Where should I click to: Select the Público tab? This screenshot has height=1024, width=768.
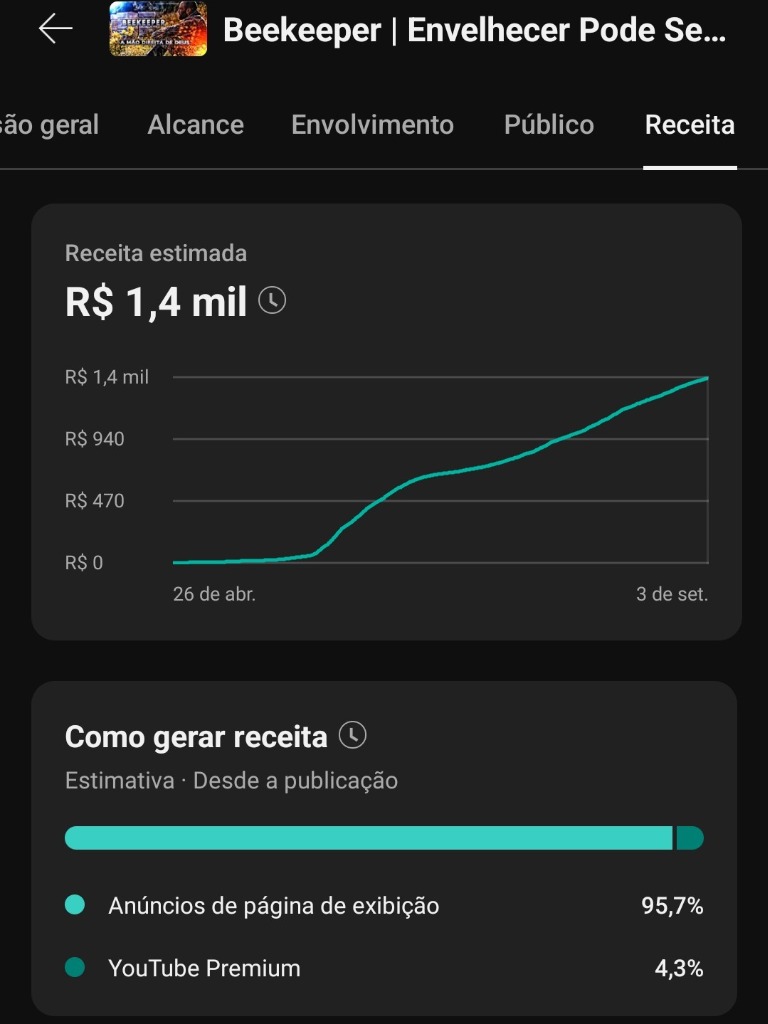tap(548, 125)
